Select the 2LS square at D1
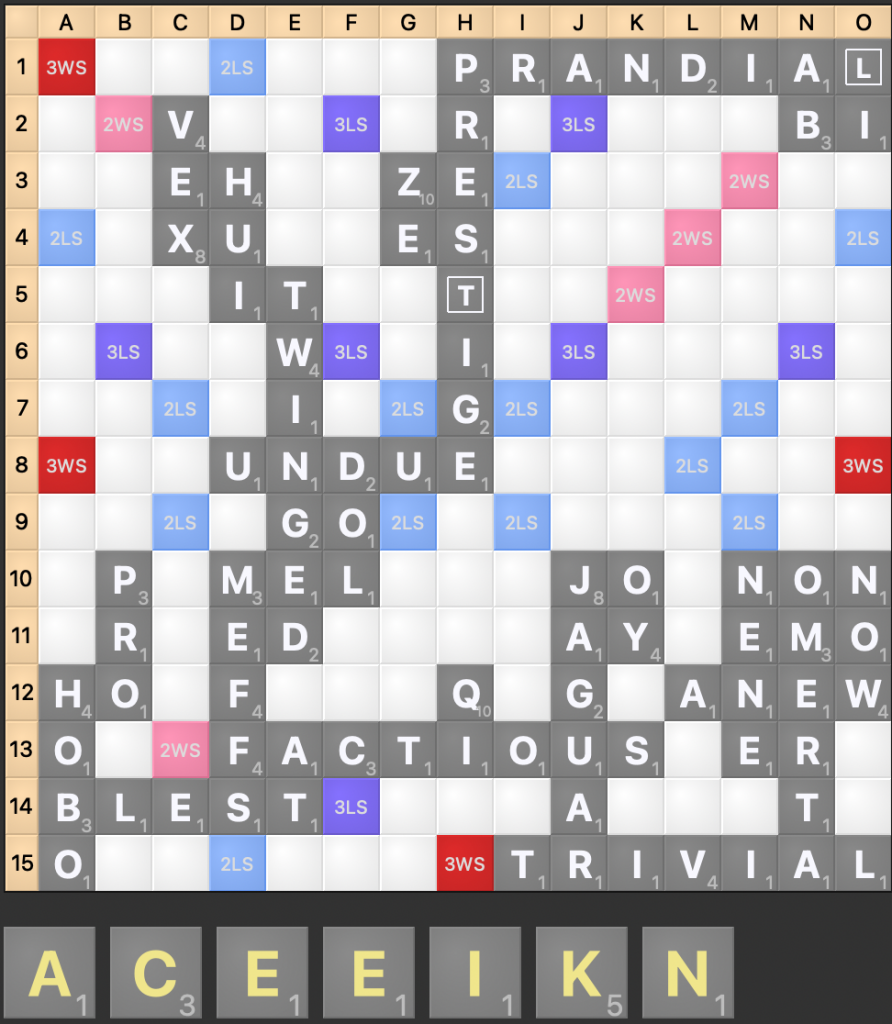This screenshot has height=1024, width=892. tap(237, 68)
